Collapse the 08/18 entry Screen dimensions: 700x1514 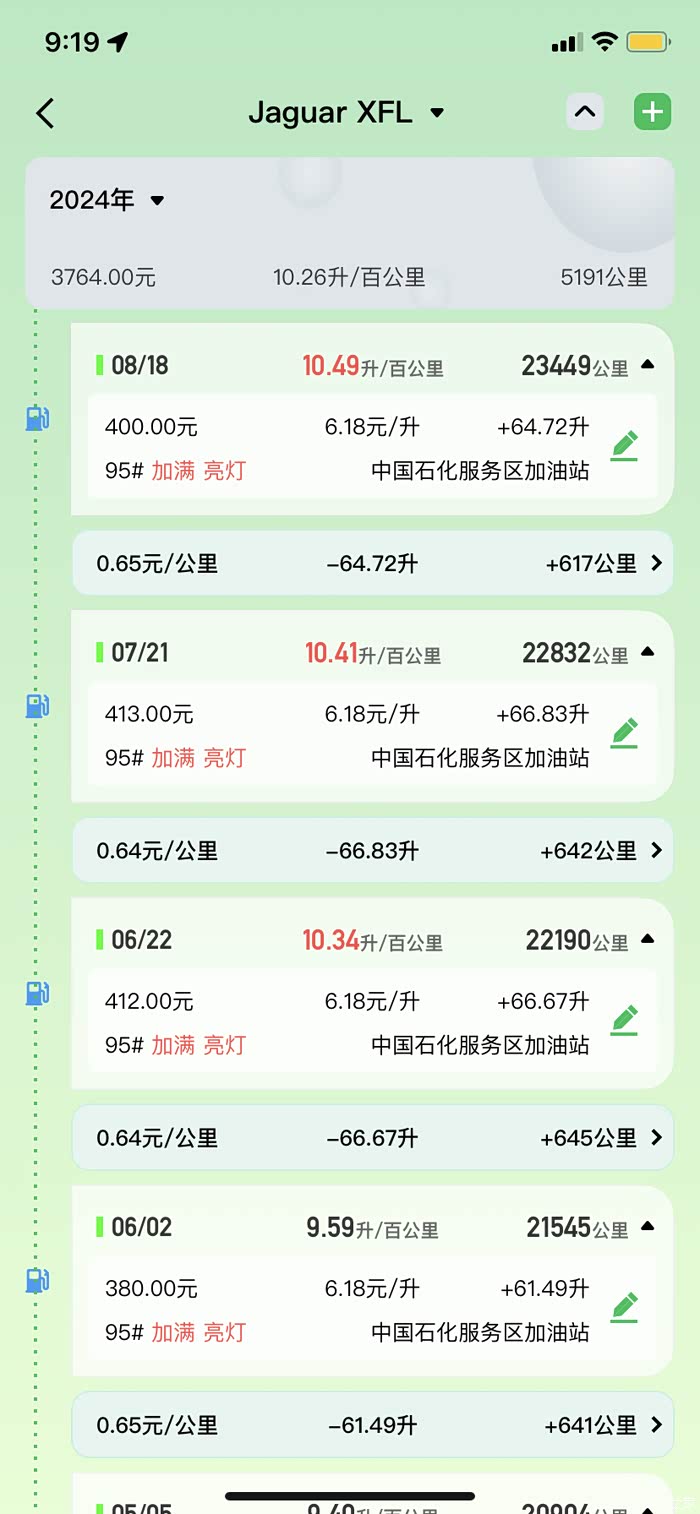point(647,365)
